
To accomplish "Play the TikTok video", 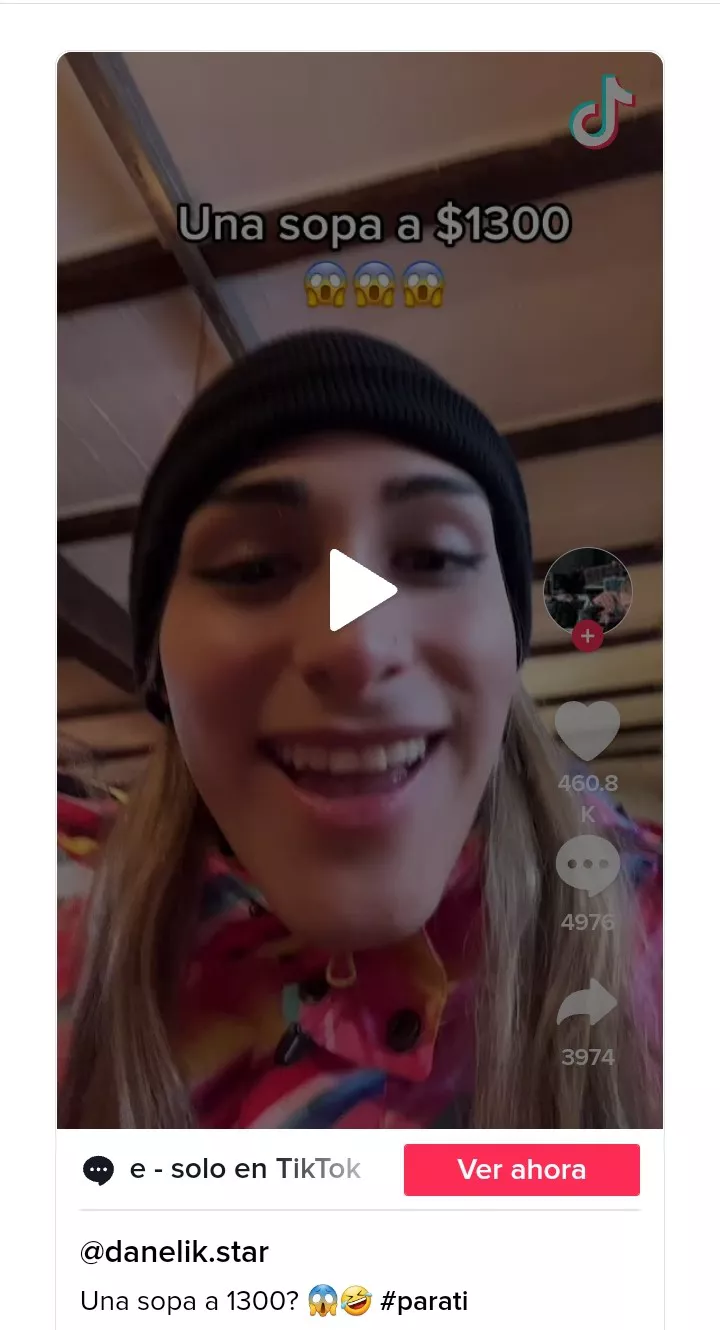I will pos(362,590).
